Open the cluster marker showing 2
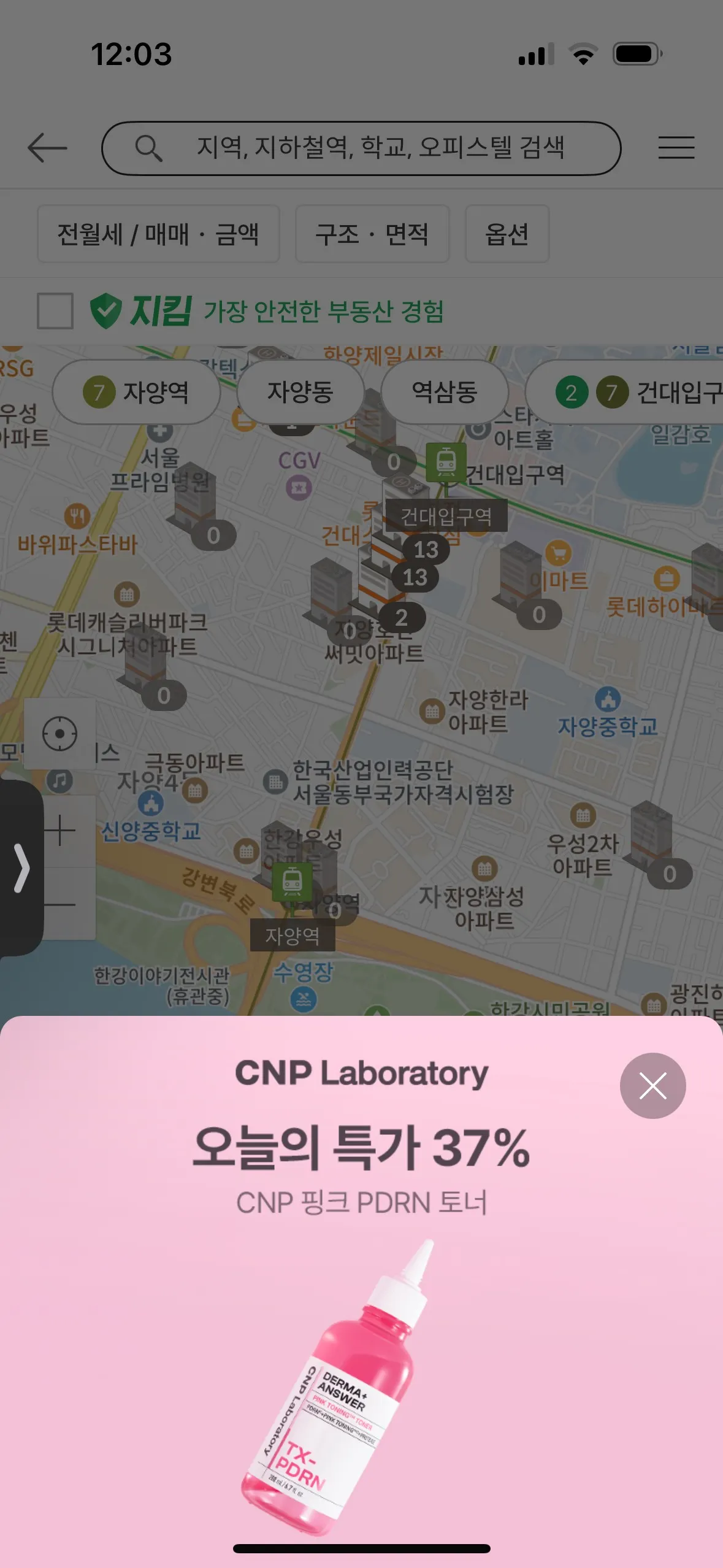 401,617
